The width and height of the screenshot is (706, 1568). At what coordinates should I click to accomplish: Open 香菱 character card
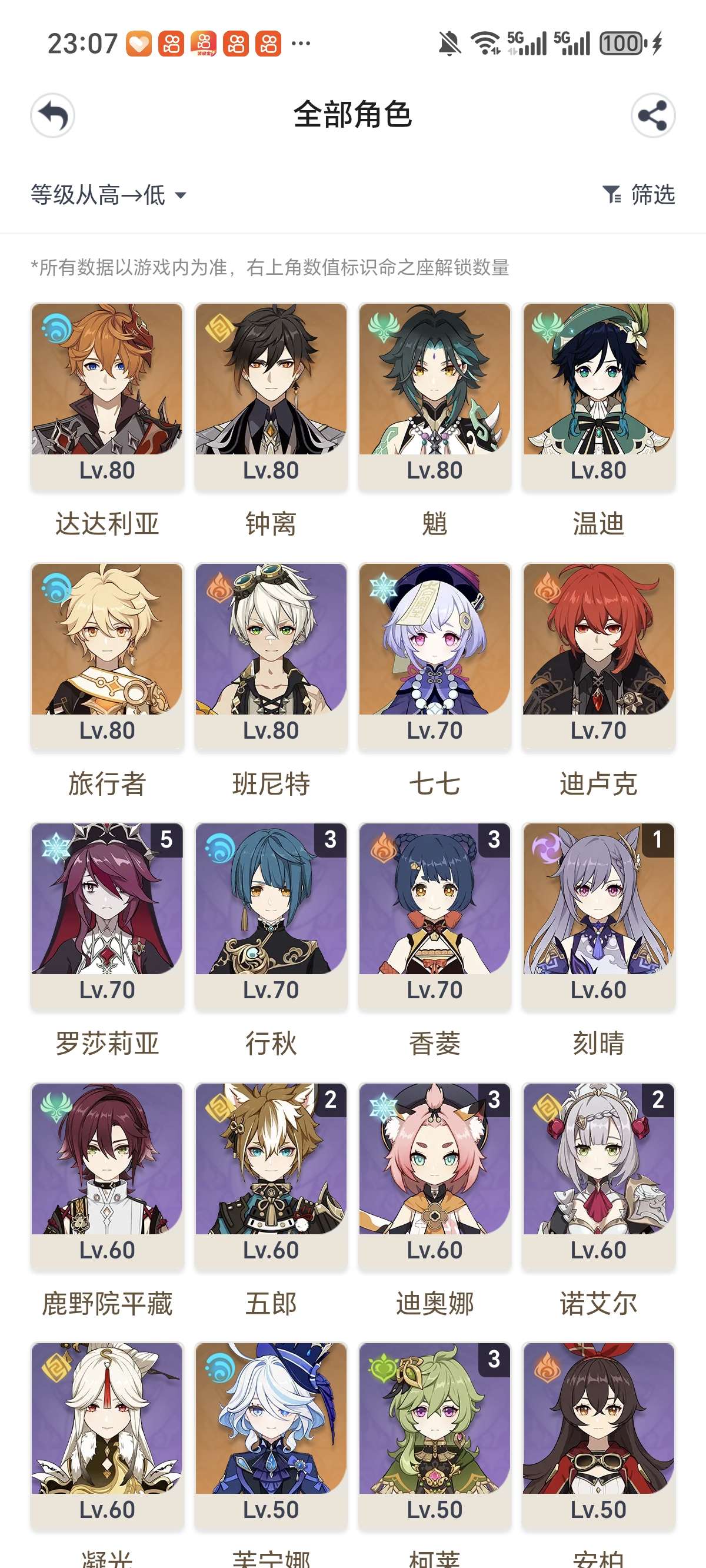point(435,915)
